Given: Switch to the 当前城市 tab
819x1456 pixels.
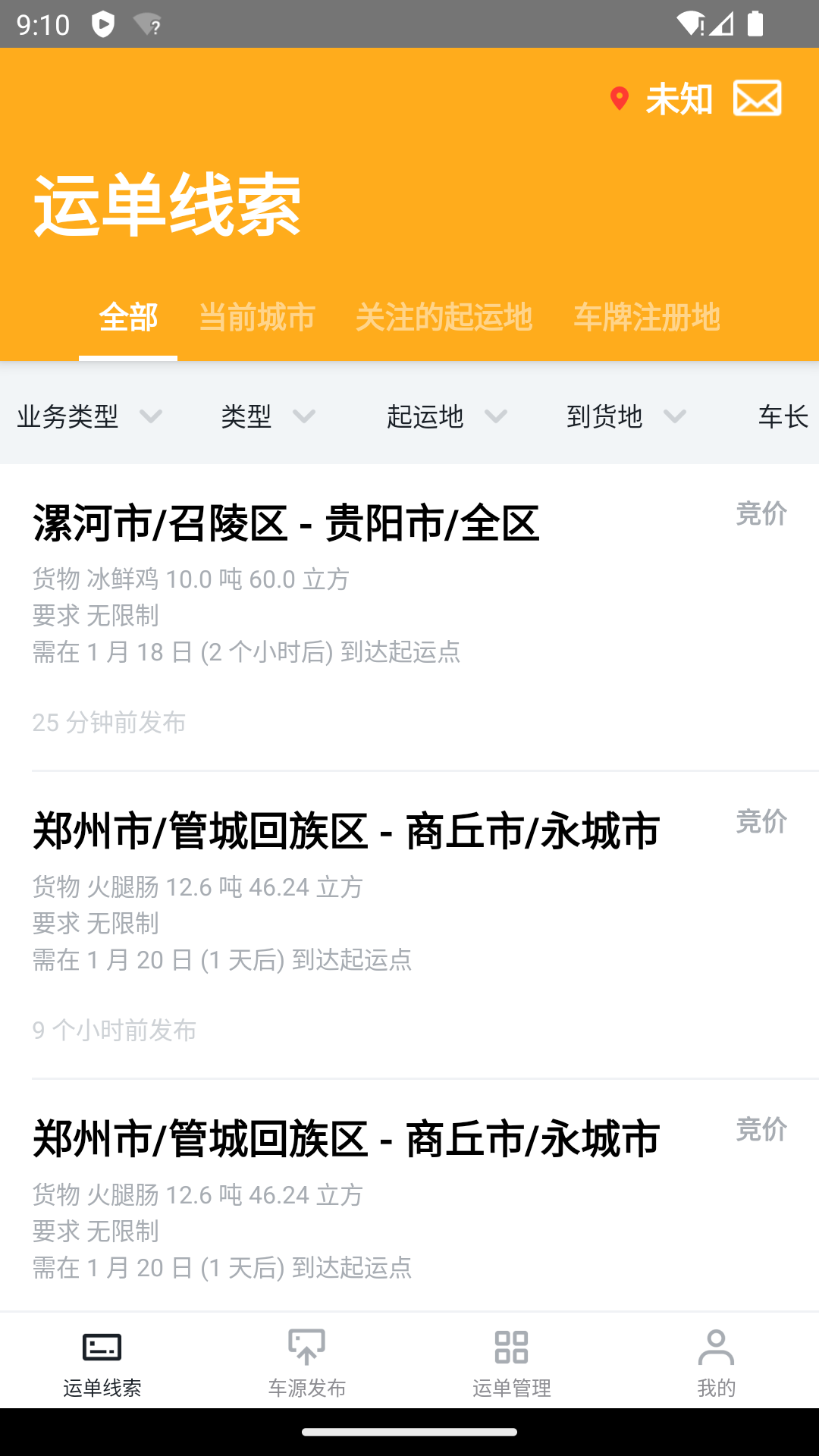Looking at the screenshot, I should (x=256, y=317).
